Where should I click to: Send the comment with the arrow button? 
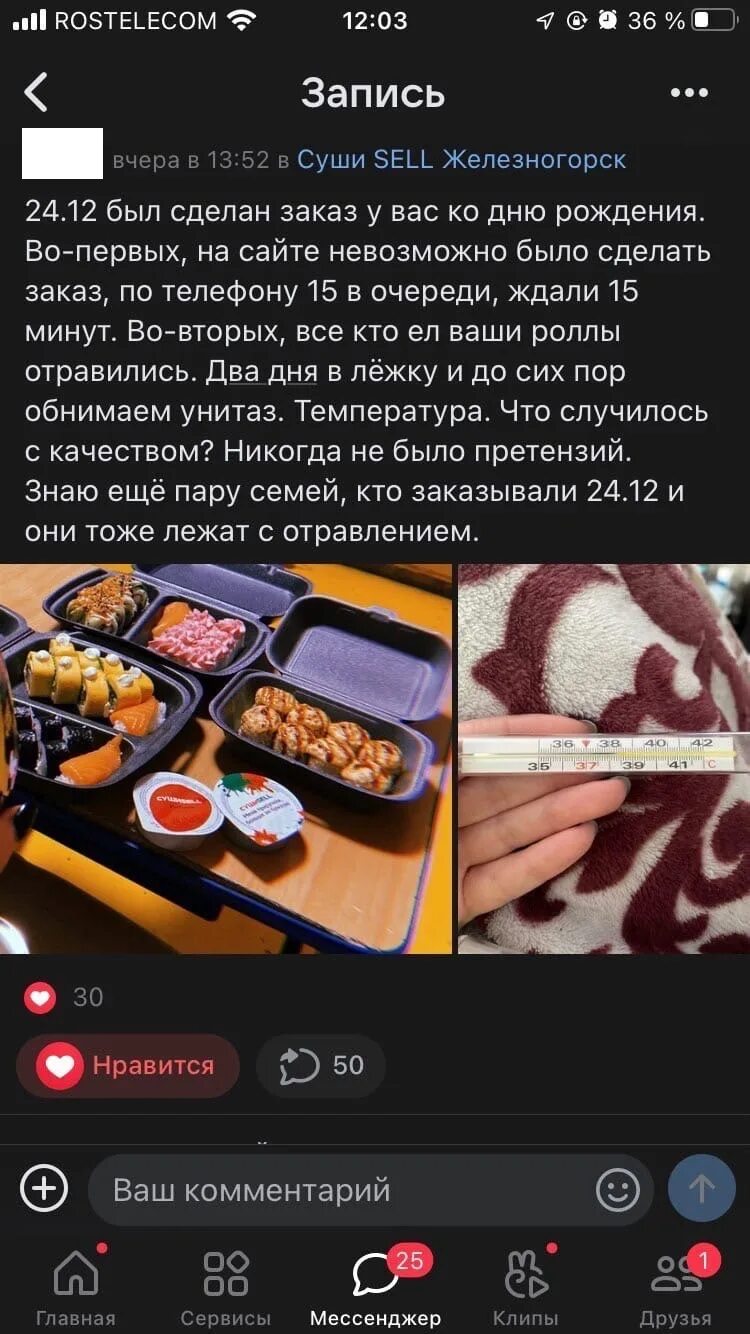coord(701,1189)
